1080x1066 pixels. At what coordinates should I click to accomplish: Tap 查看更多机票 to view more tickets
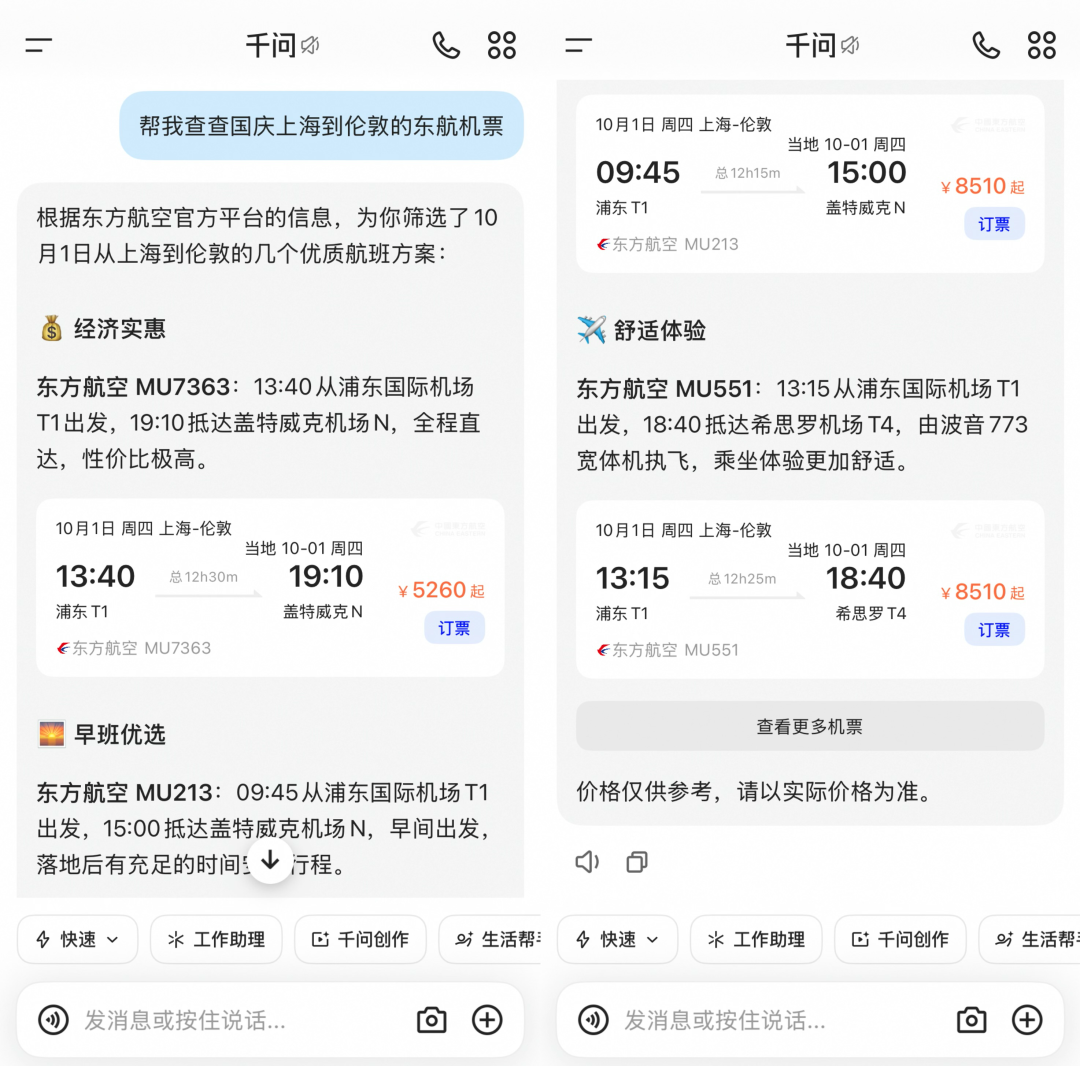[810, 726]
